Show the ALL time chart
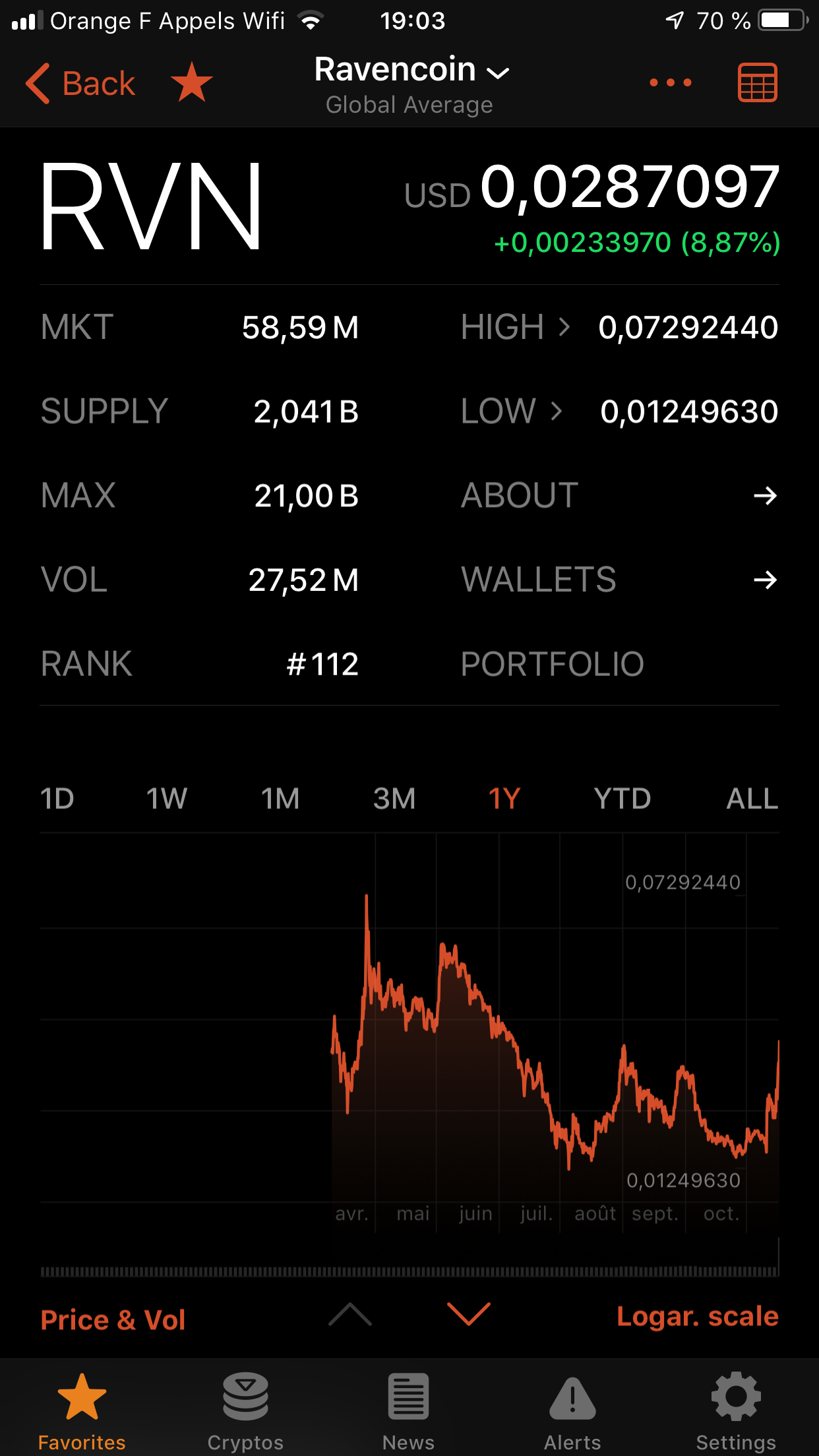This screenshot has height=1456, width=819. (x=752, y=799)
